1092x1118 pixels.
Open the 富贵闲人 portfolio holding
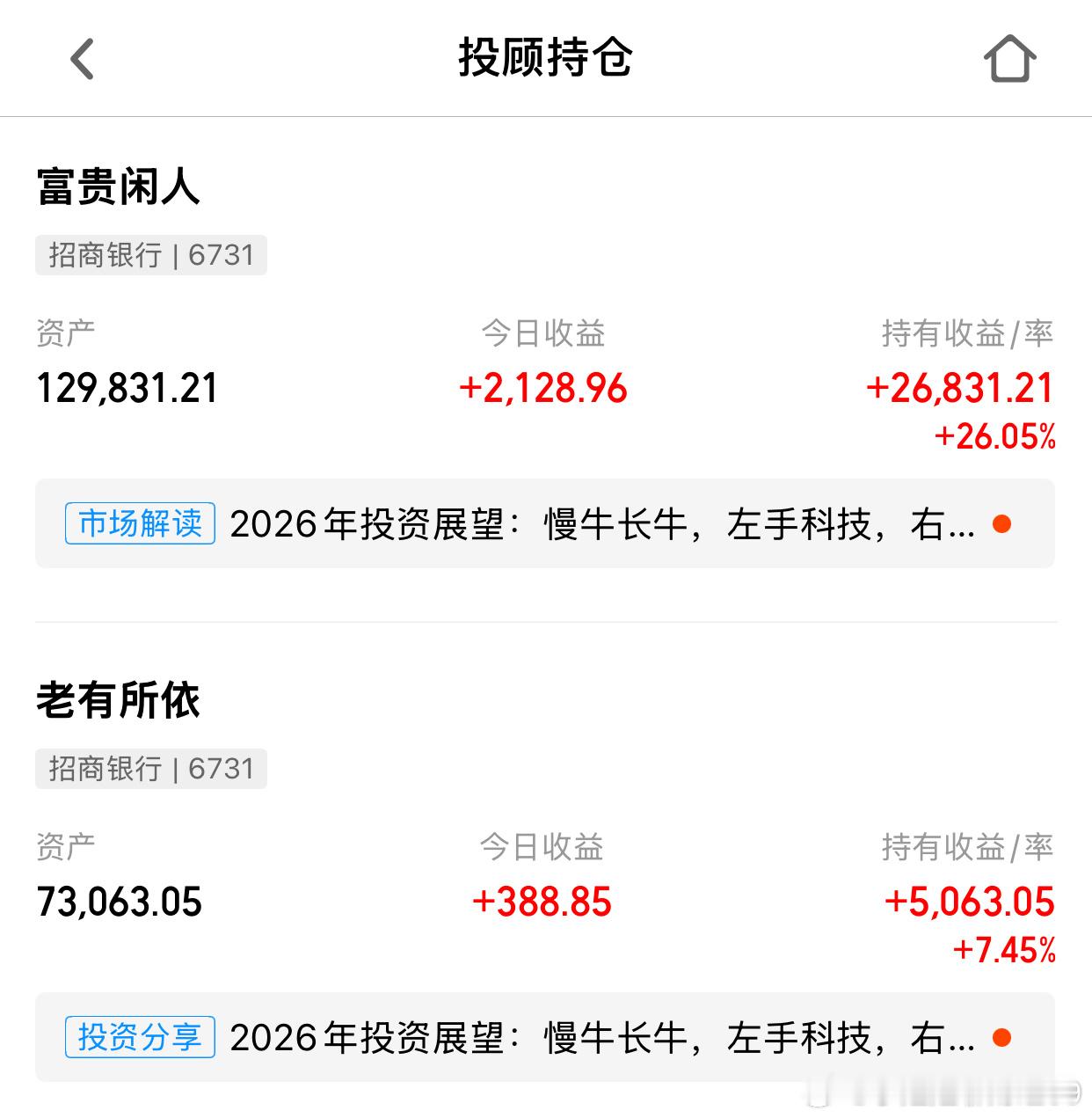coord(119,187)
